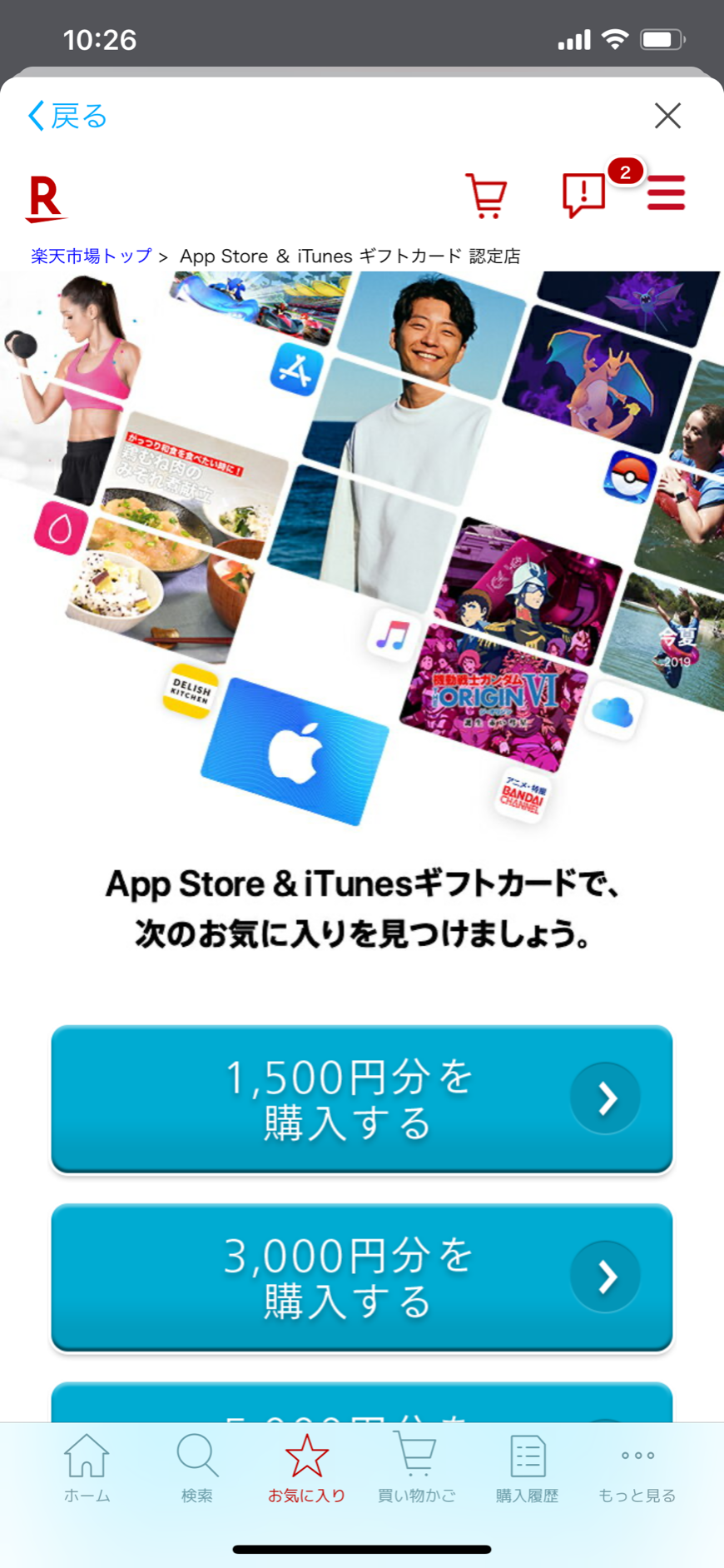
Task: Open the shopping cart icon in the header
Action: (x=486, y=196)
